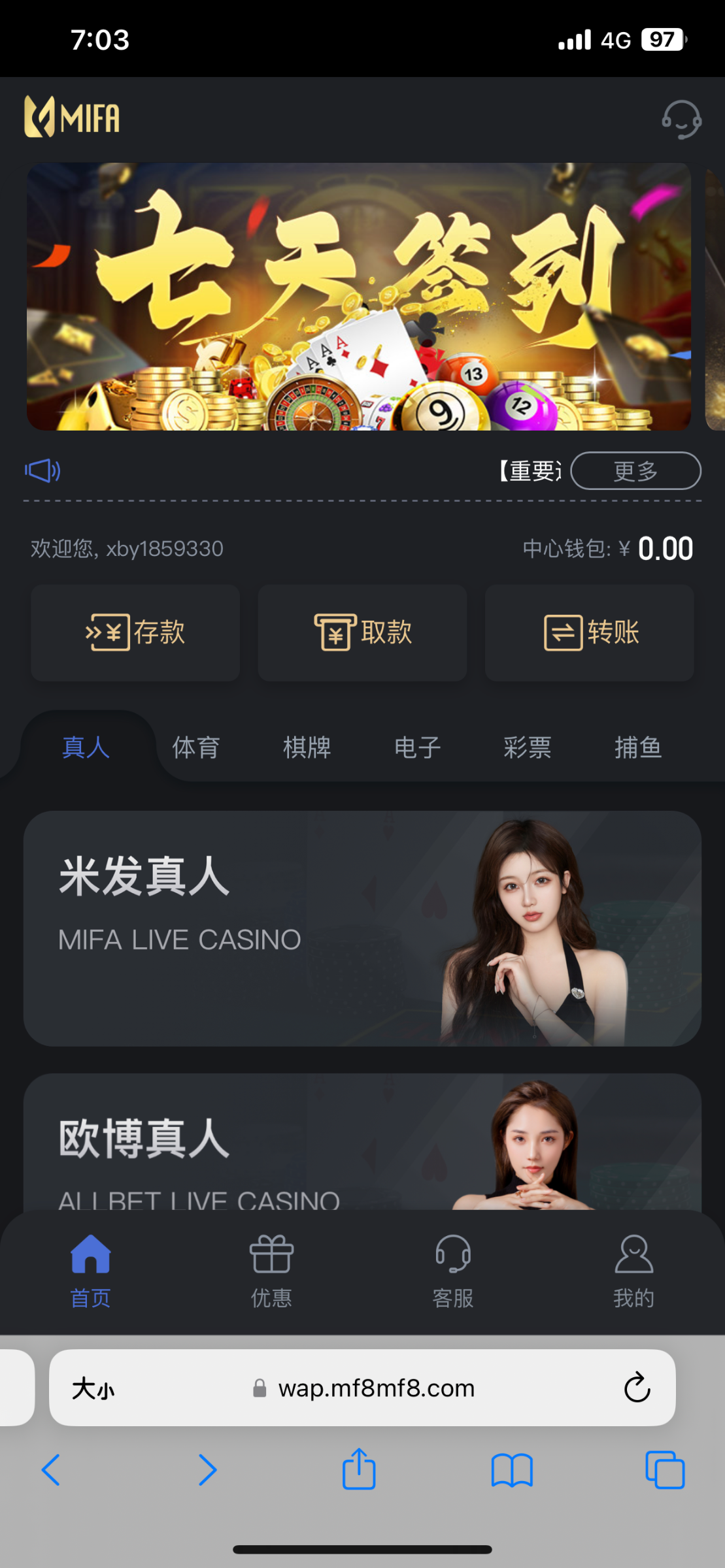Switch to the 棋牌 category tab

pos(307,747)
